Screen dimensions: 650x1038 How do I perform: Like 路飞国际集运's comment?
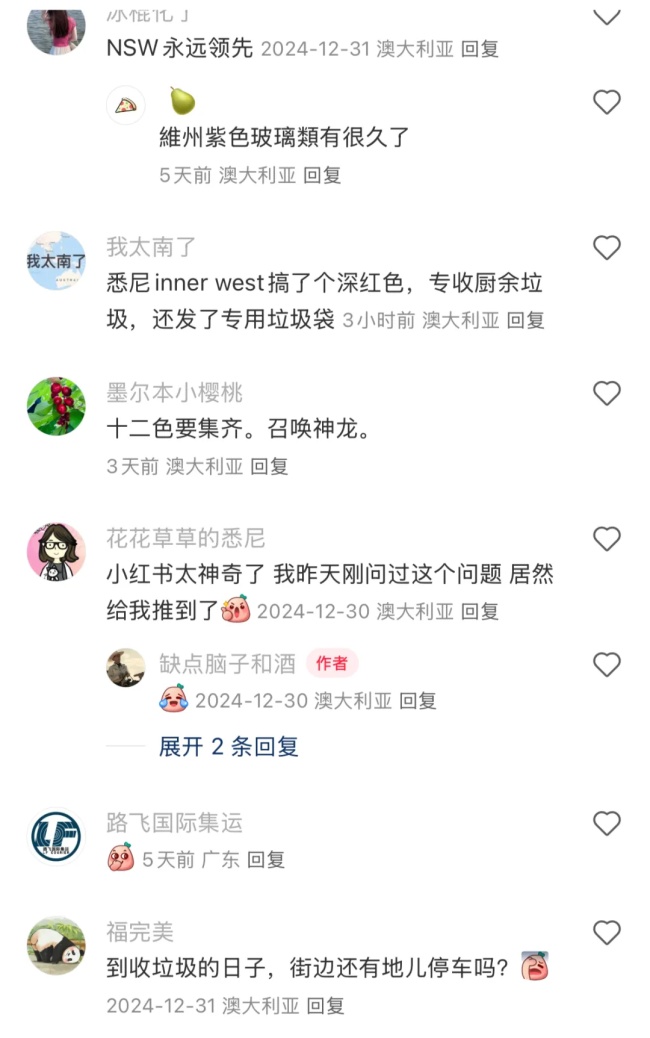pyautogui.click(x=606, y=823)
